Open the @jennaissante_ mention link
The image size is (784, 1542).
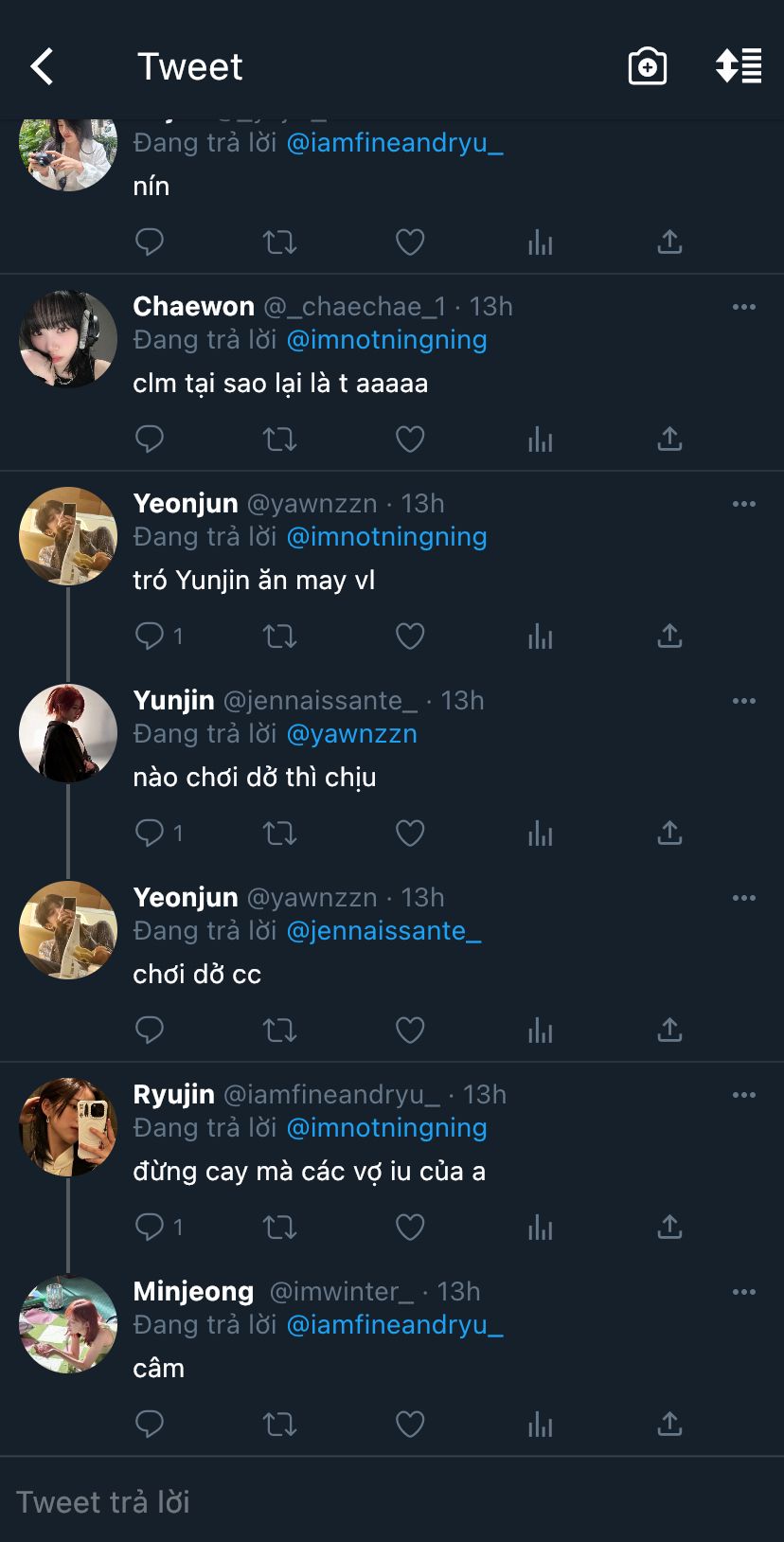pos(383,931)
